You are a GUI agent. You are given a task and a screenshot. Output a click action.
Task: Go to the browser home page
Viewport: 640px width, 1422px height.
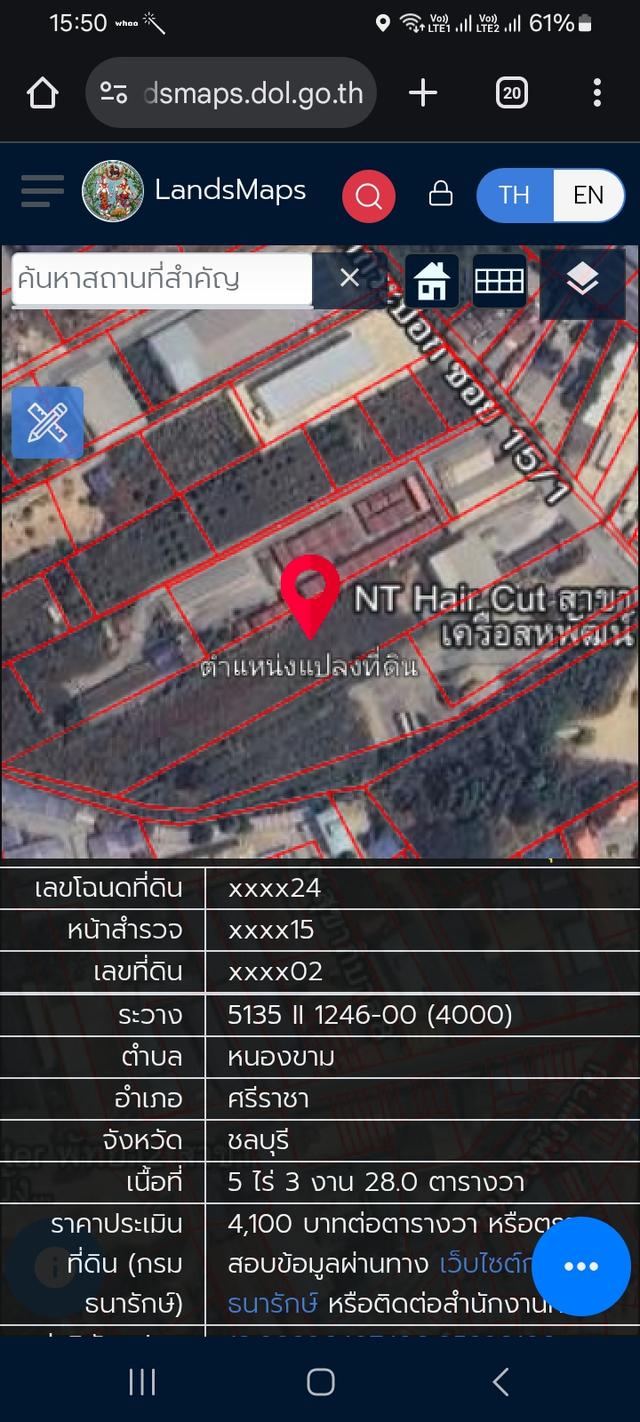(42, 94)
